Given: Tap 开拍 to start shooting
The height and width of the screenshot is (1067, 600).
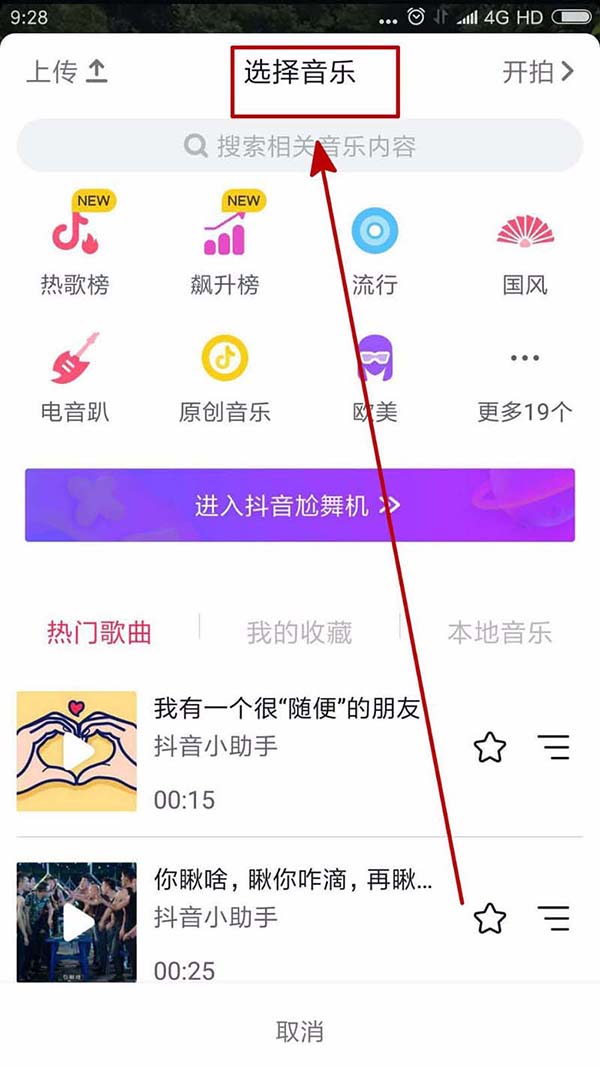Looking at the screenshot, I should (538, 72).
